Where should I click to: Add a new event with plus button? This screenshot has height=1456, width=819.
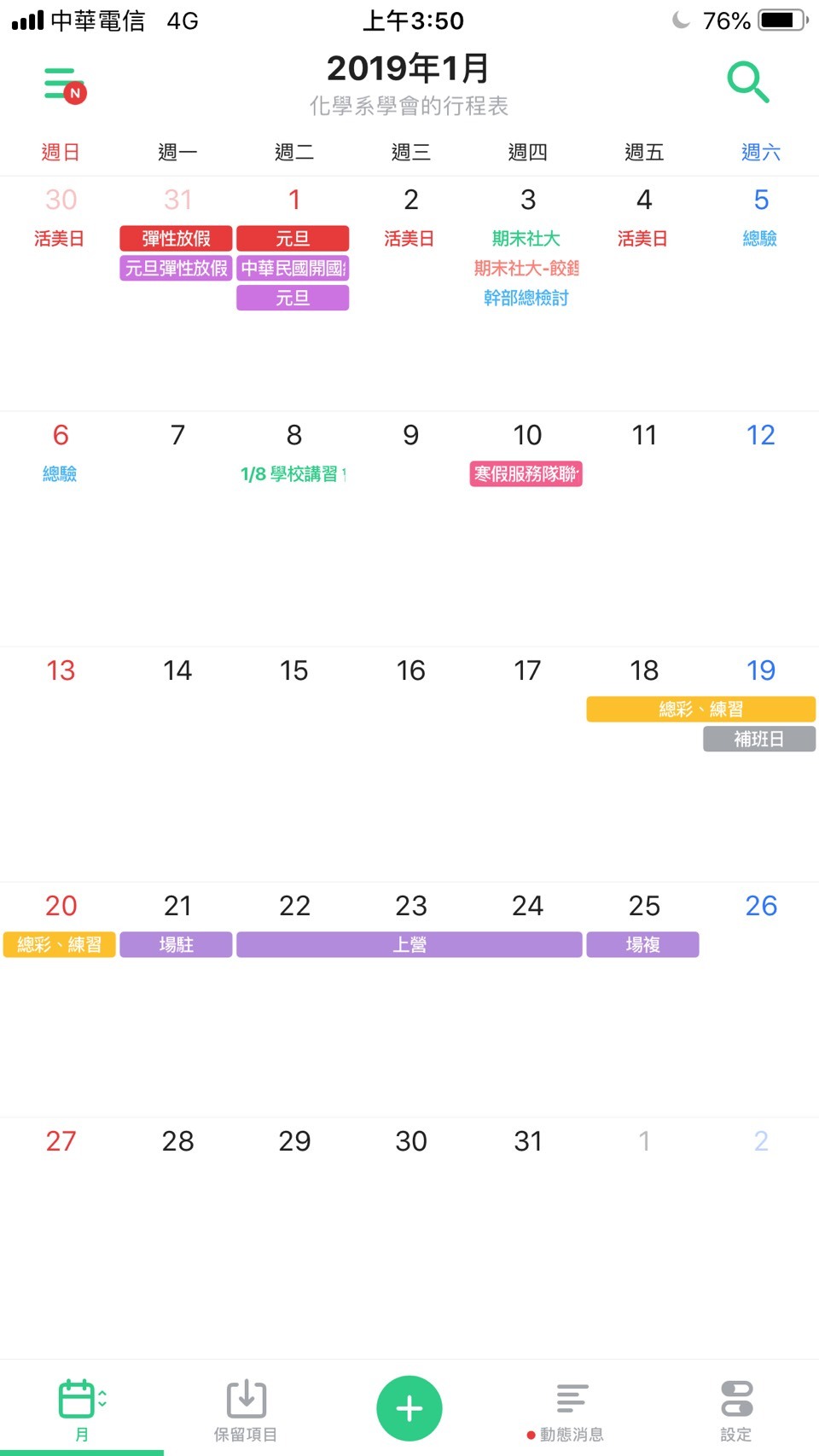pos(409,1408)
